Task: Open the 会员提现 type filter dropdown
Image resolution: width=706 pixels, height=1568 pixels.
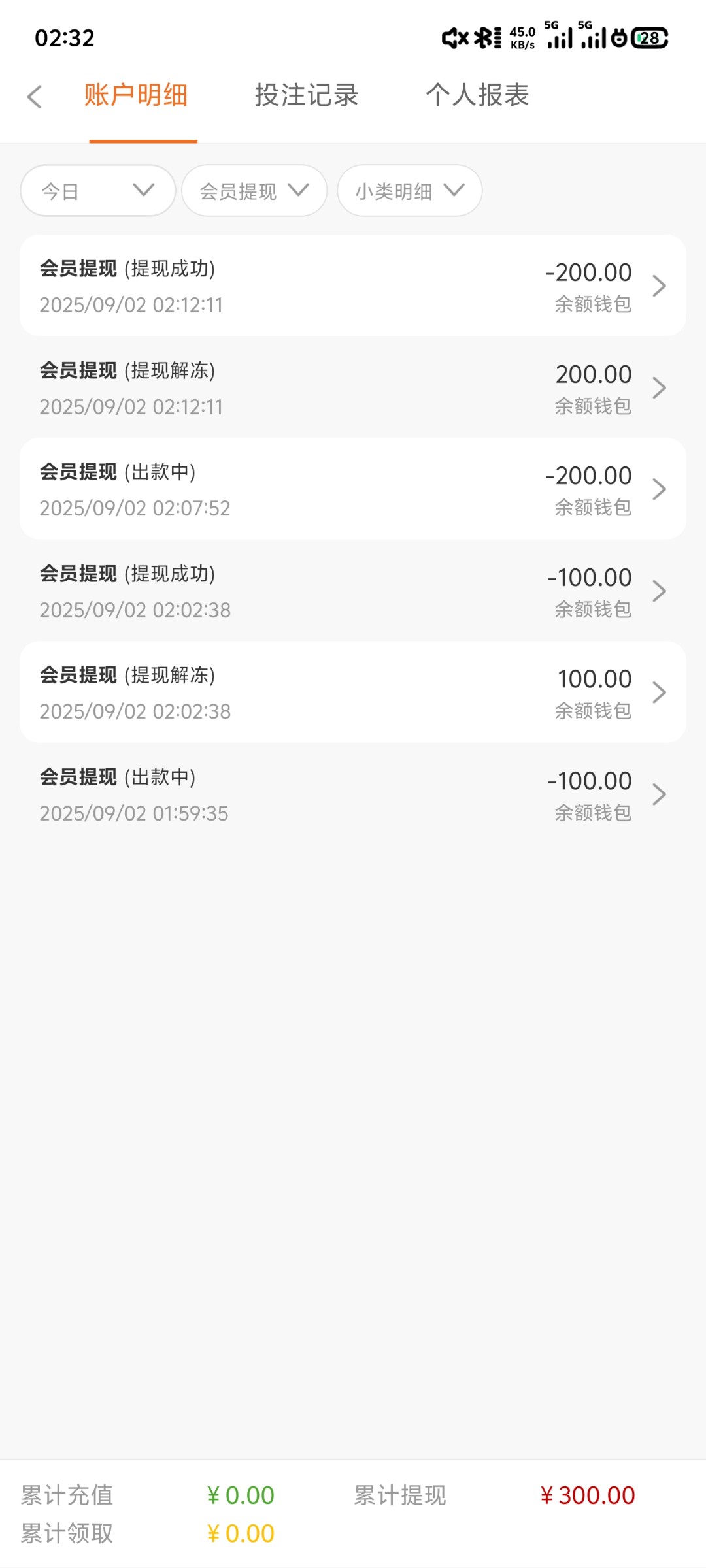Action: [x=254, y=191]
